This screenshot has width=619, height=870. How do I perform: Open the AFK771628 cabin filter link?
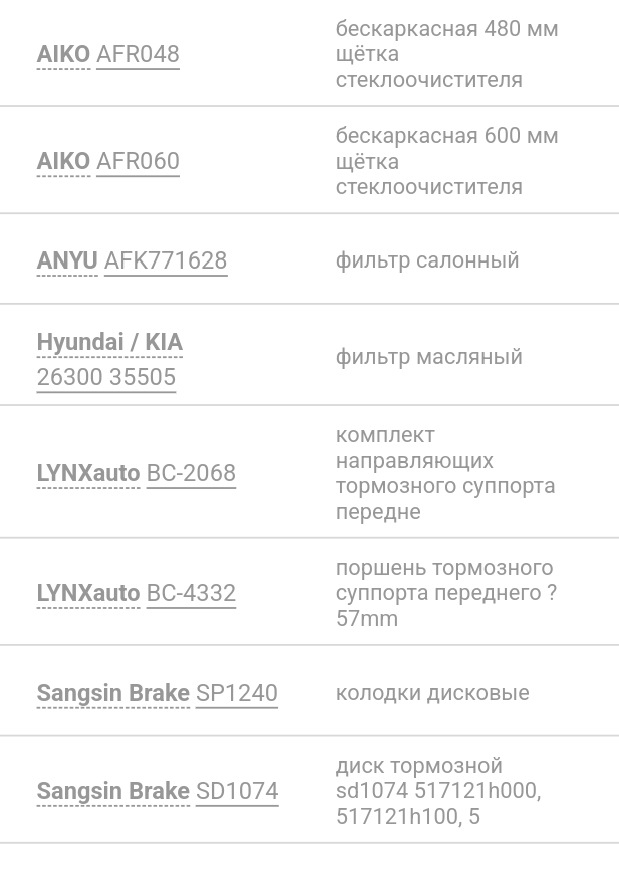coord(165,261)
